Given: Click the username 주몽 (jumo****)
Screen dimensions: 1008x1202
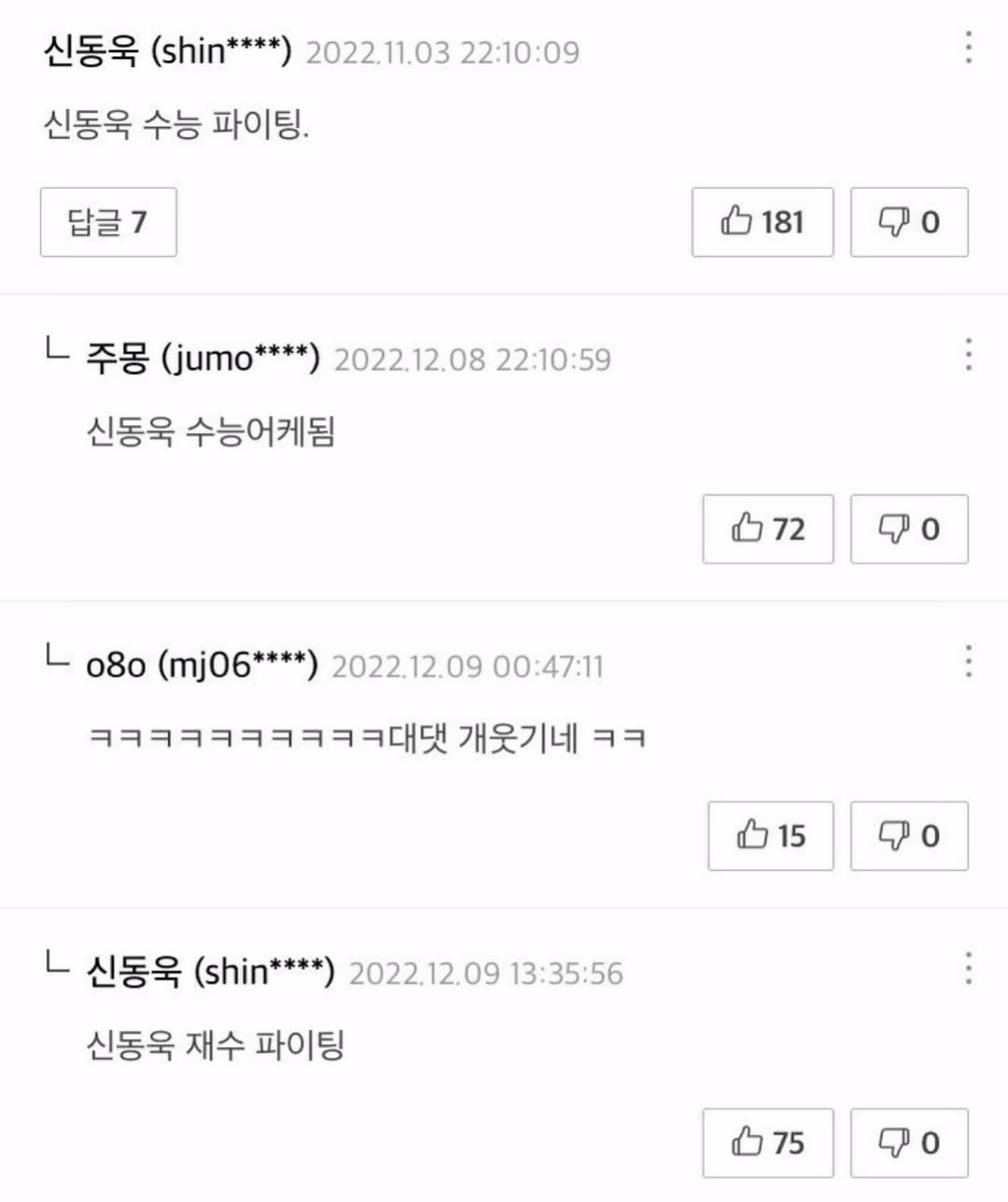Looking at the screenshot, I should point(199,357).
